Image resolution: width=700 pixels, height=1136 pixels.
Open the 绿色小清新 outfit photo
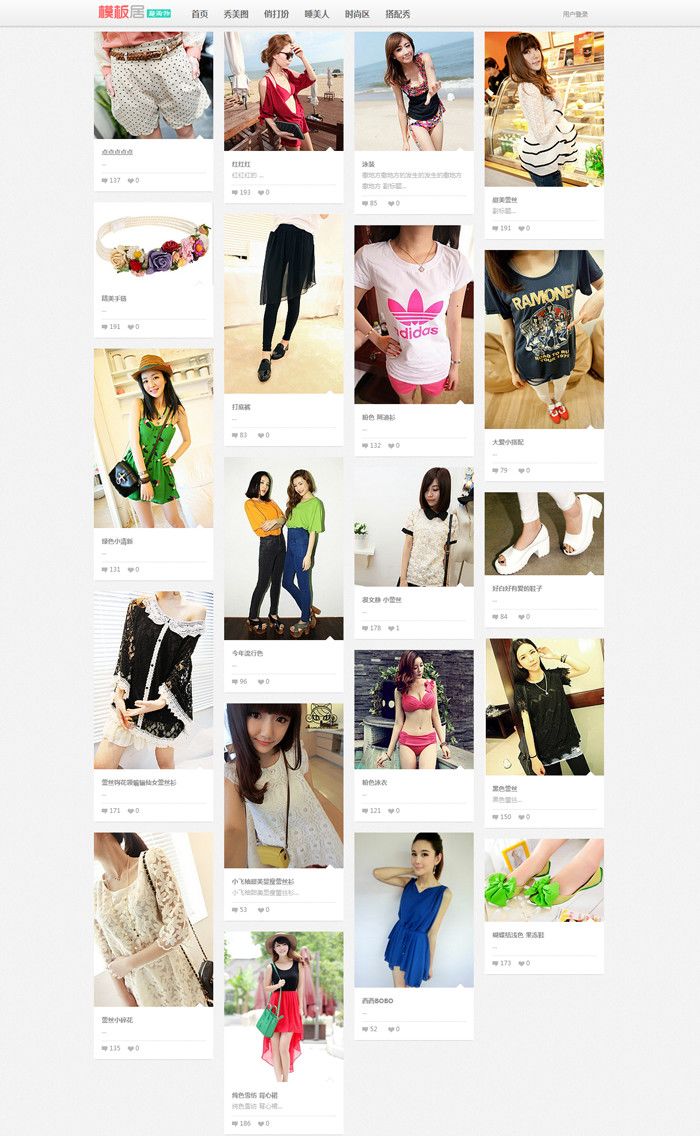pos(153,438)
